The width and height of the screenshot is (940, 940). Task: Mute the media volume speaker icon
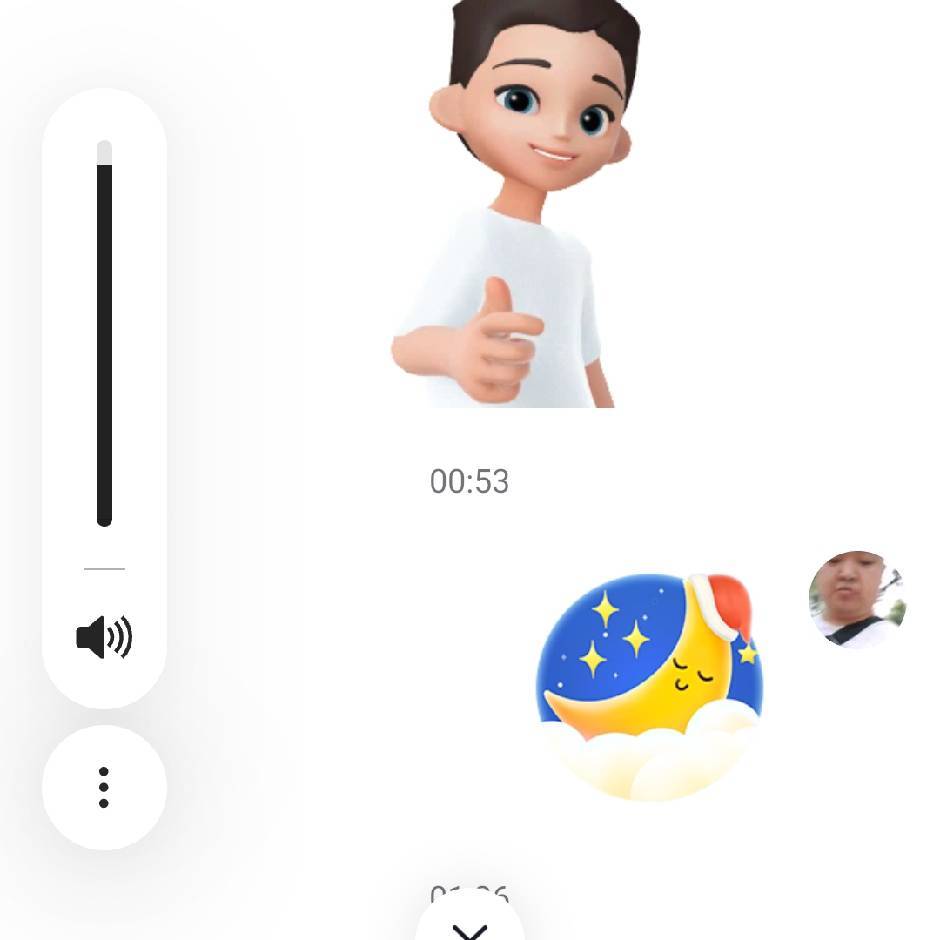[104, 637]
